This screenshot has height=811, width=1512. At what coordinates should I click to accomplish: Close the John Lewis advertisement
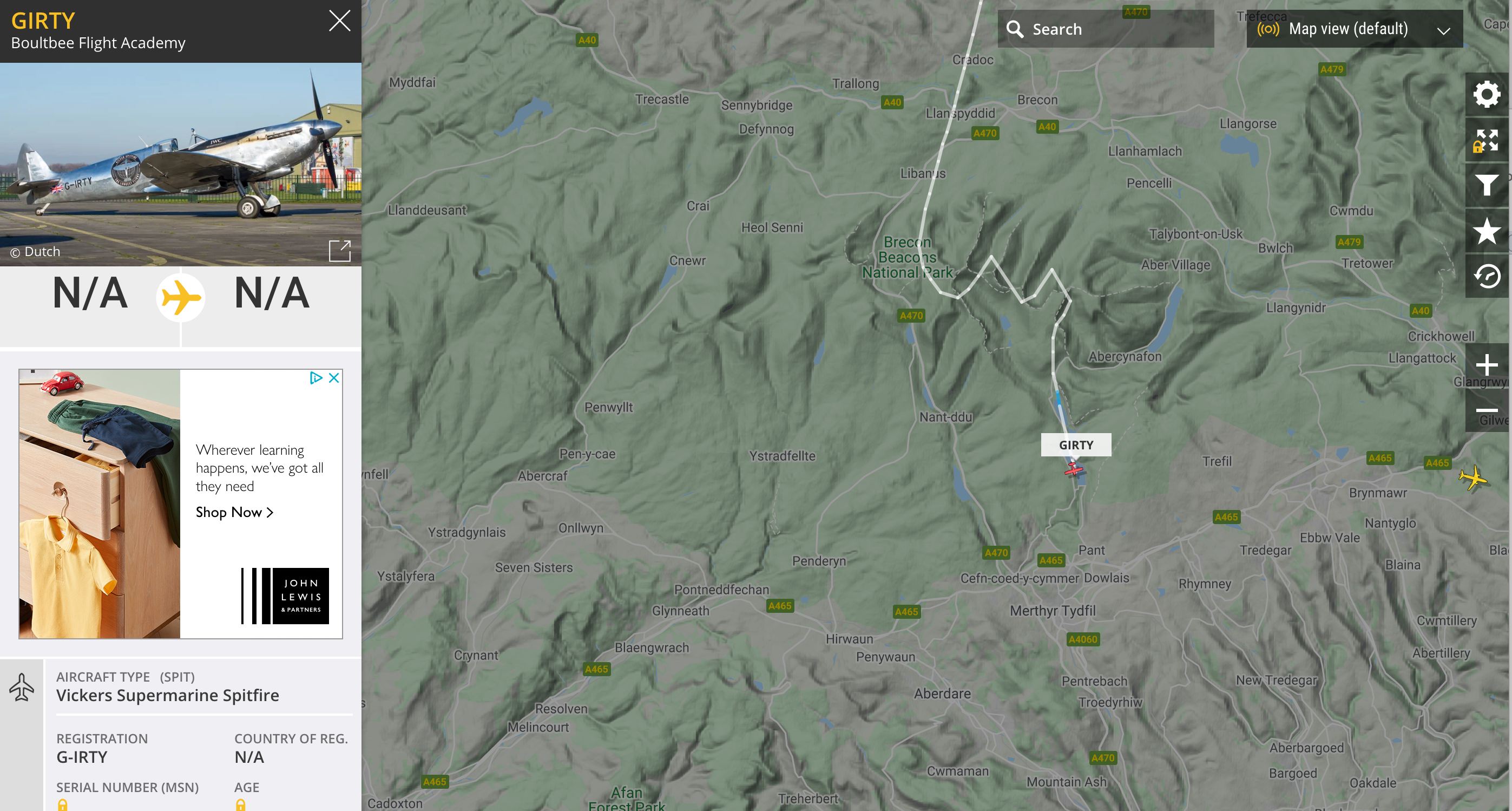[334, 377]
